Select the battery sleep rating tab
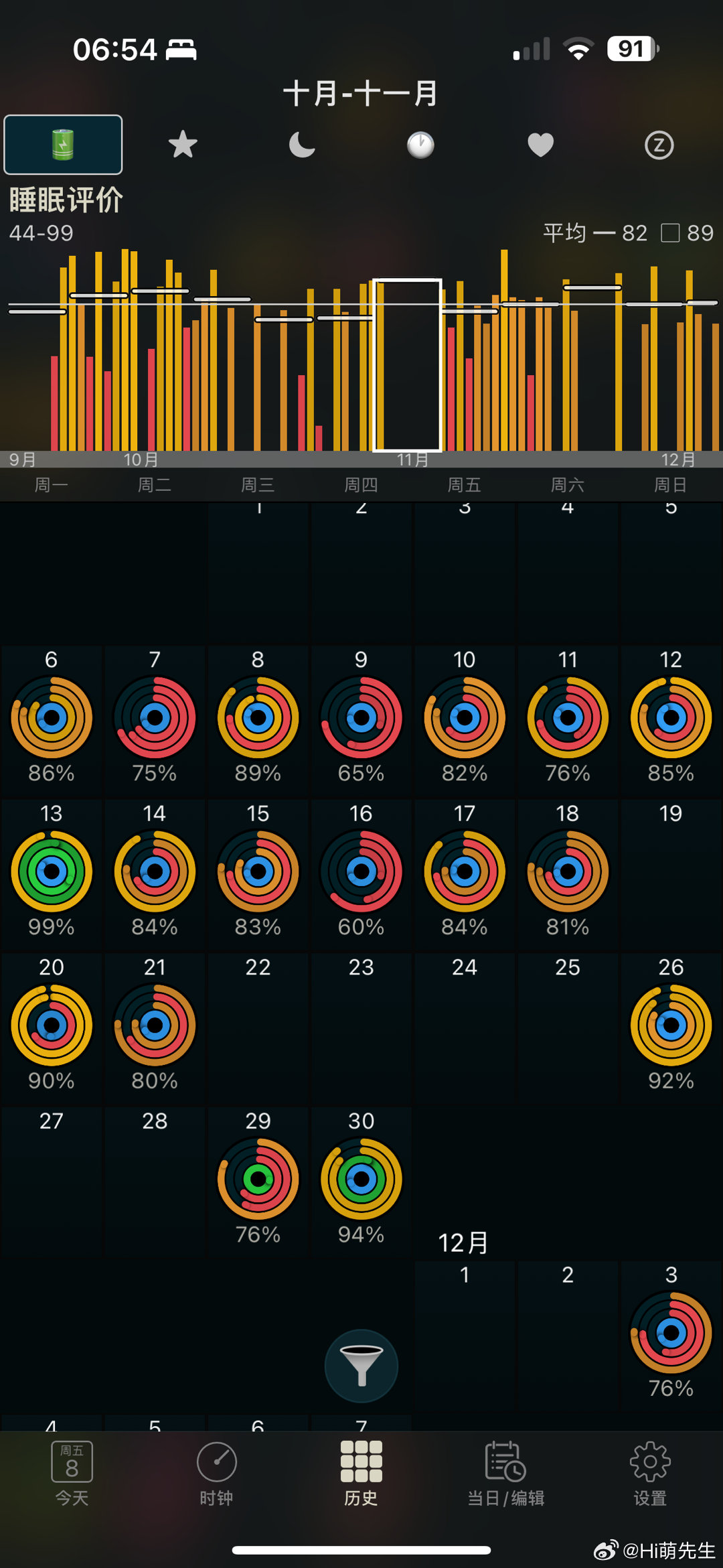723x1568 pixels. [63, 145]
